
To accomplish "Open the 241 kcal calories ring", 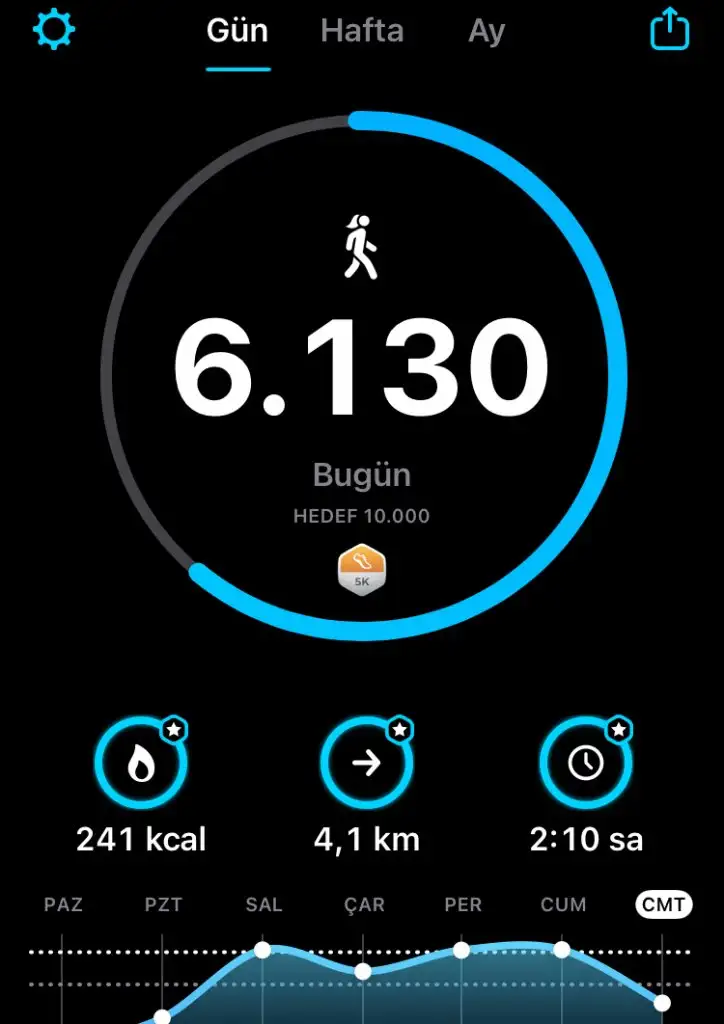I will tap(141, 765).
